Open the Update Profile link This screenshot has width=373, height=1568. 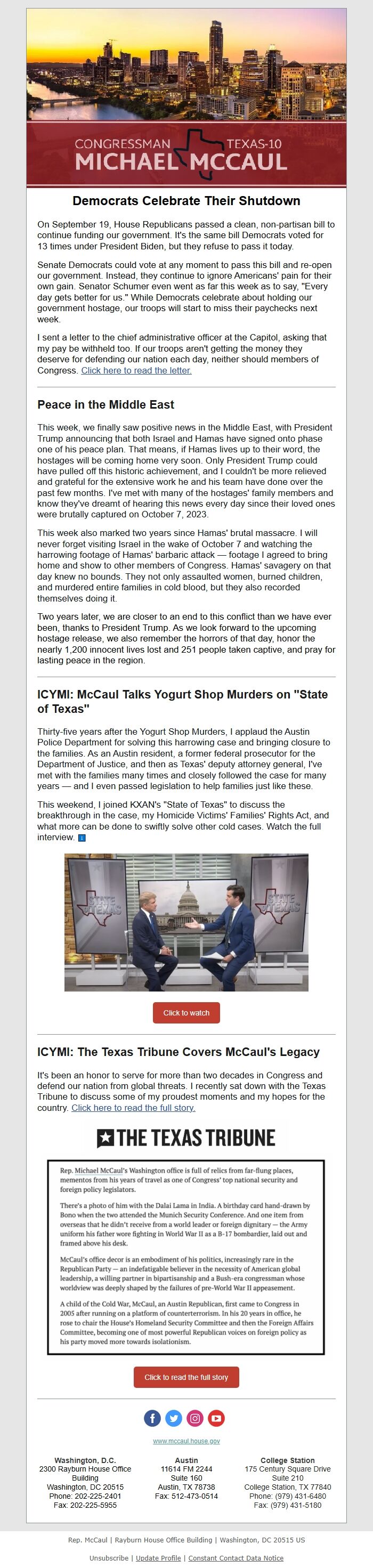(x=158, y=1558)
